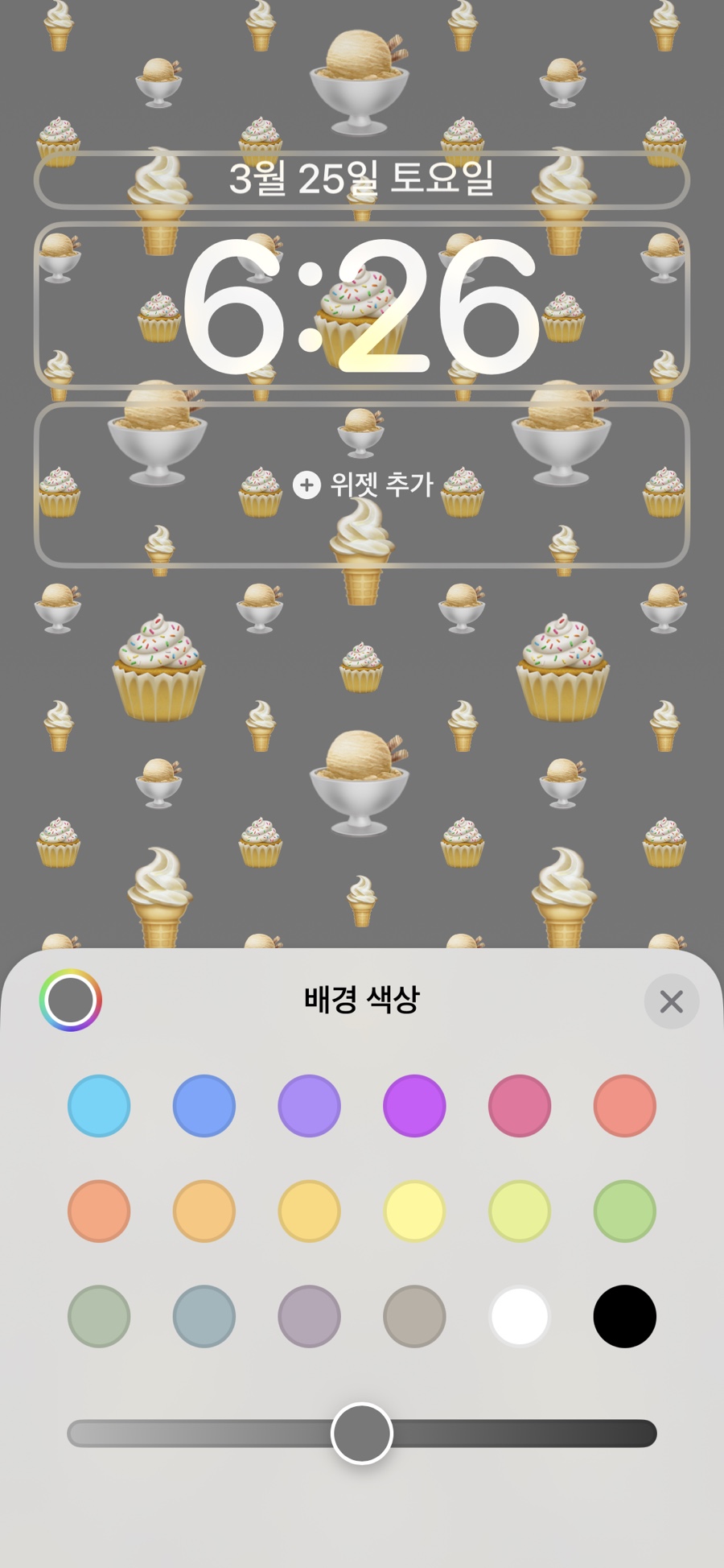Pick the muted sage green swatch
Viewport: 724px width, 1568px height.
[x=99, y=1316]
